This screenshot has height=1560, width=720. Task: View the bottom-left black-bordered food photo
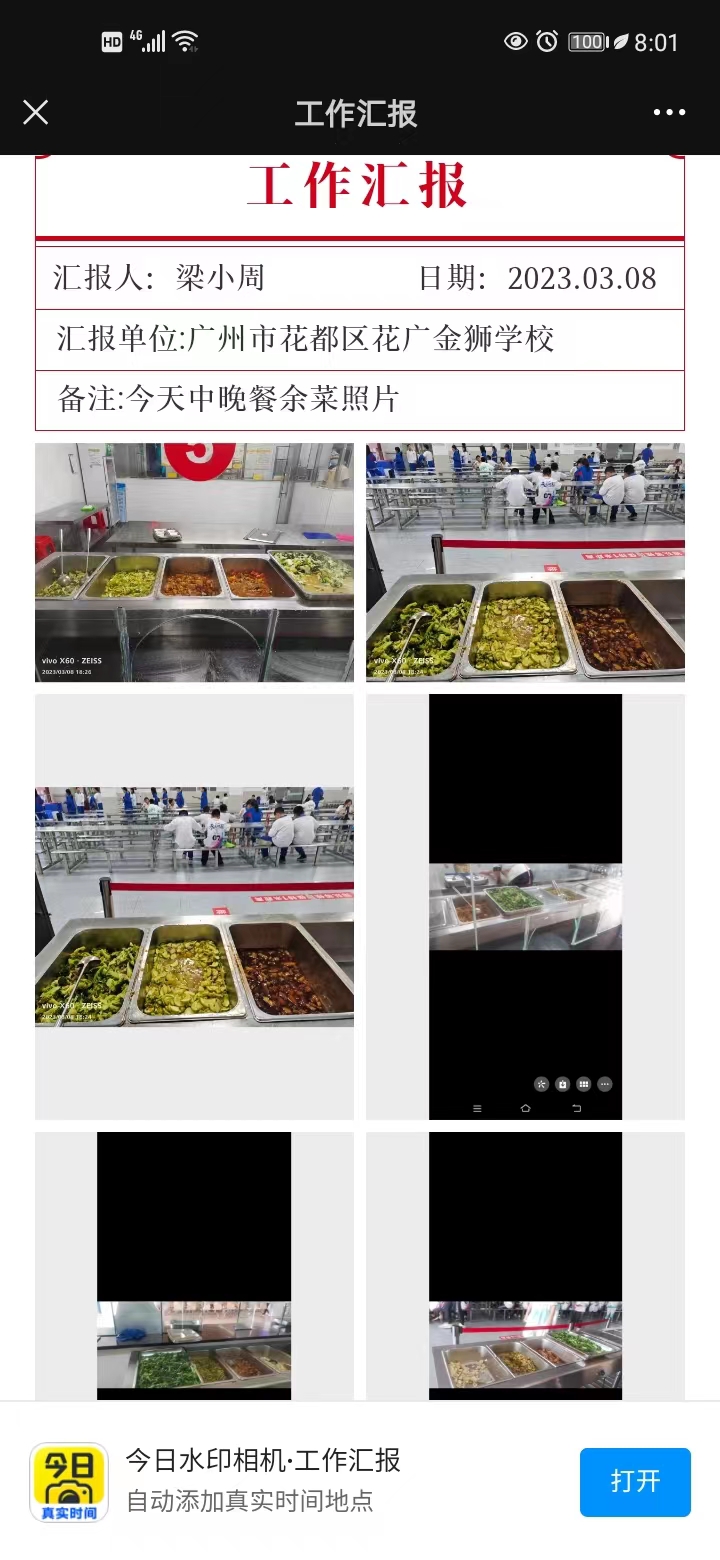click(x=194, y=1266)
